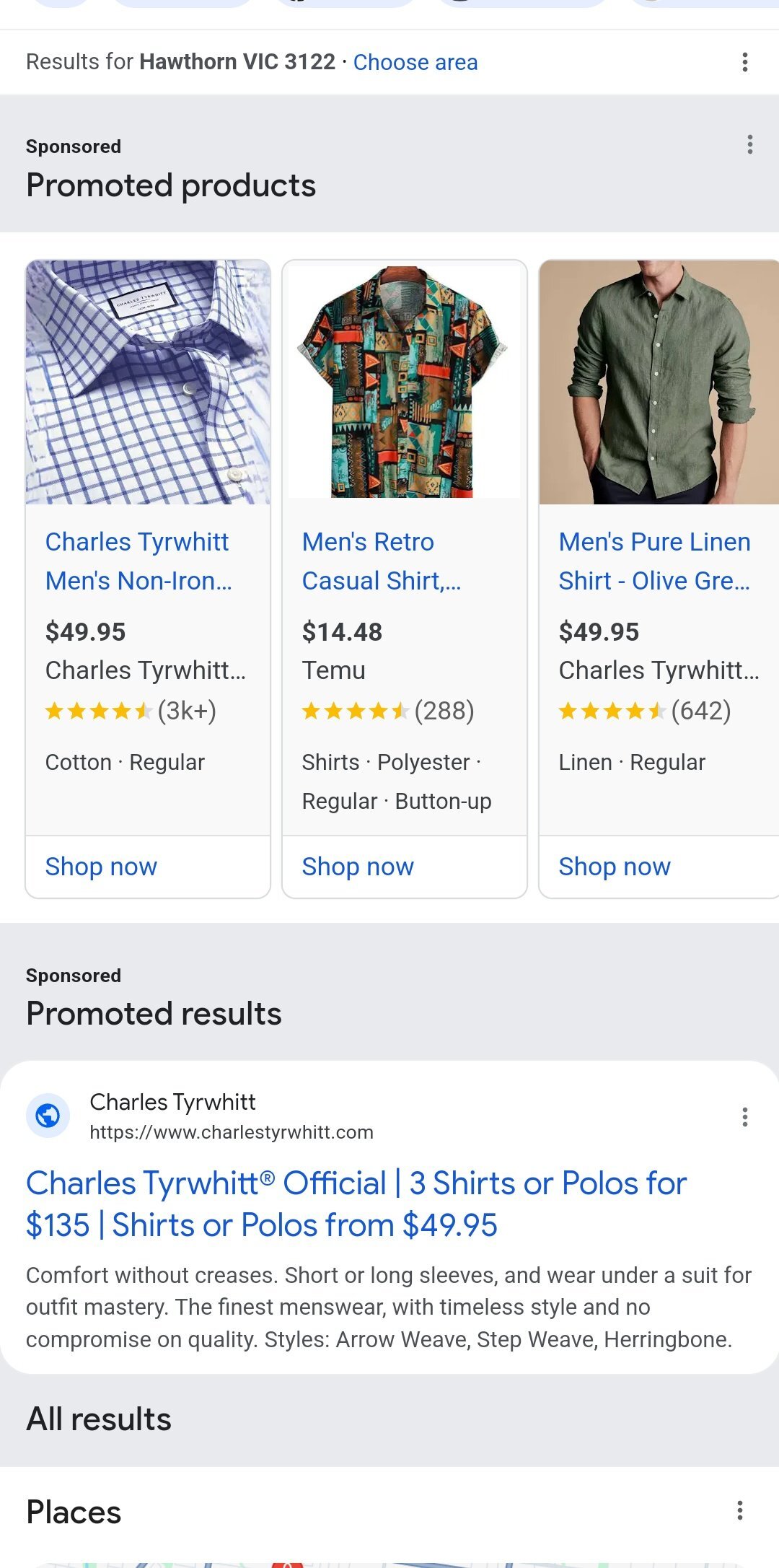This screenshot has height=1568, width=779.
Task: Click the olive green linen shirt photo
Action: click(x=659, y=382)
